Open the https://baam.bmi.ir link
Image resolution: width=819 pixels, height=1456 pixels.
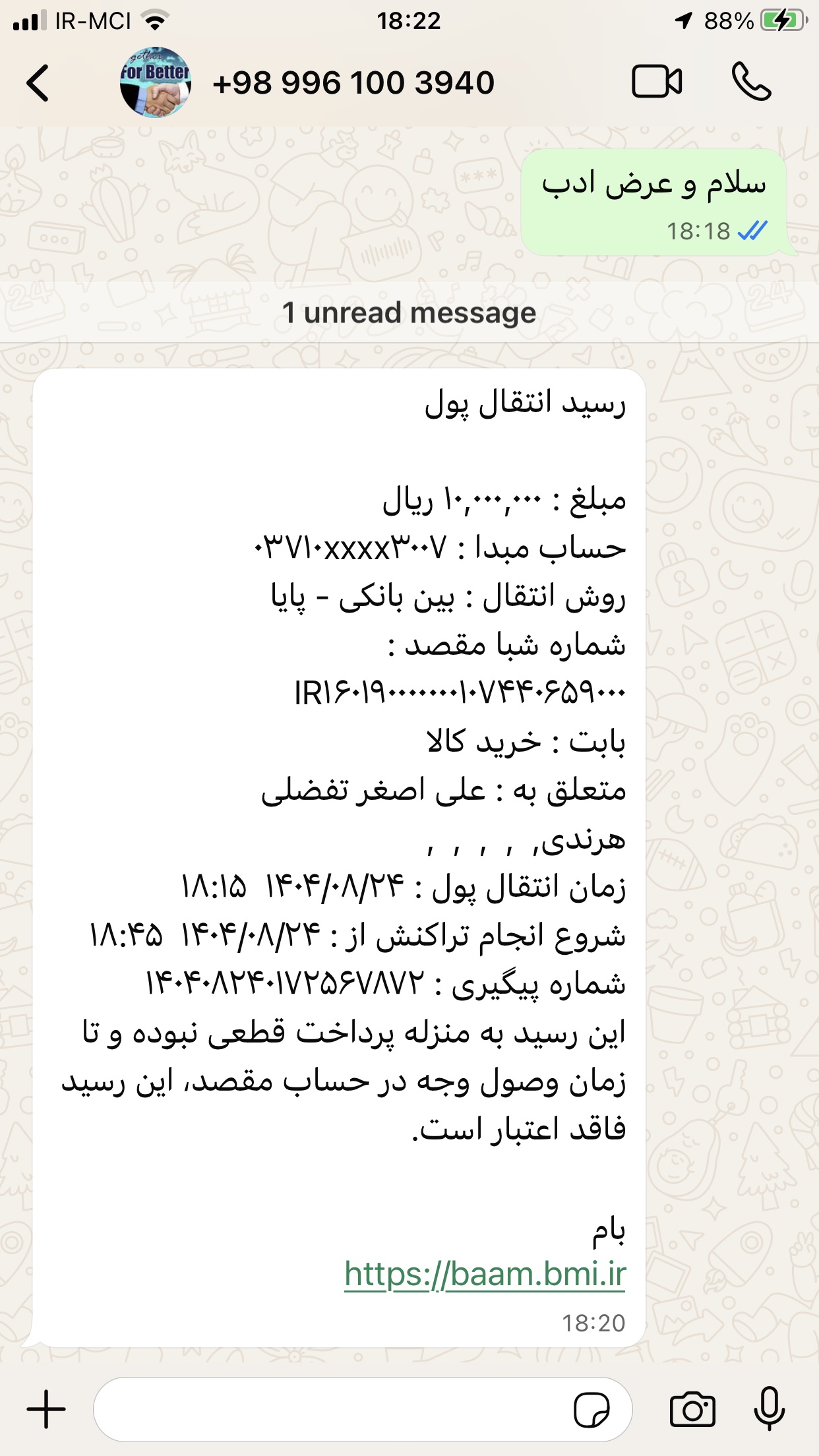click(x=485, y=1274)
